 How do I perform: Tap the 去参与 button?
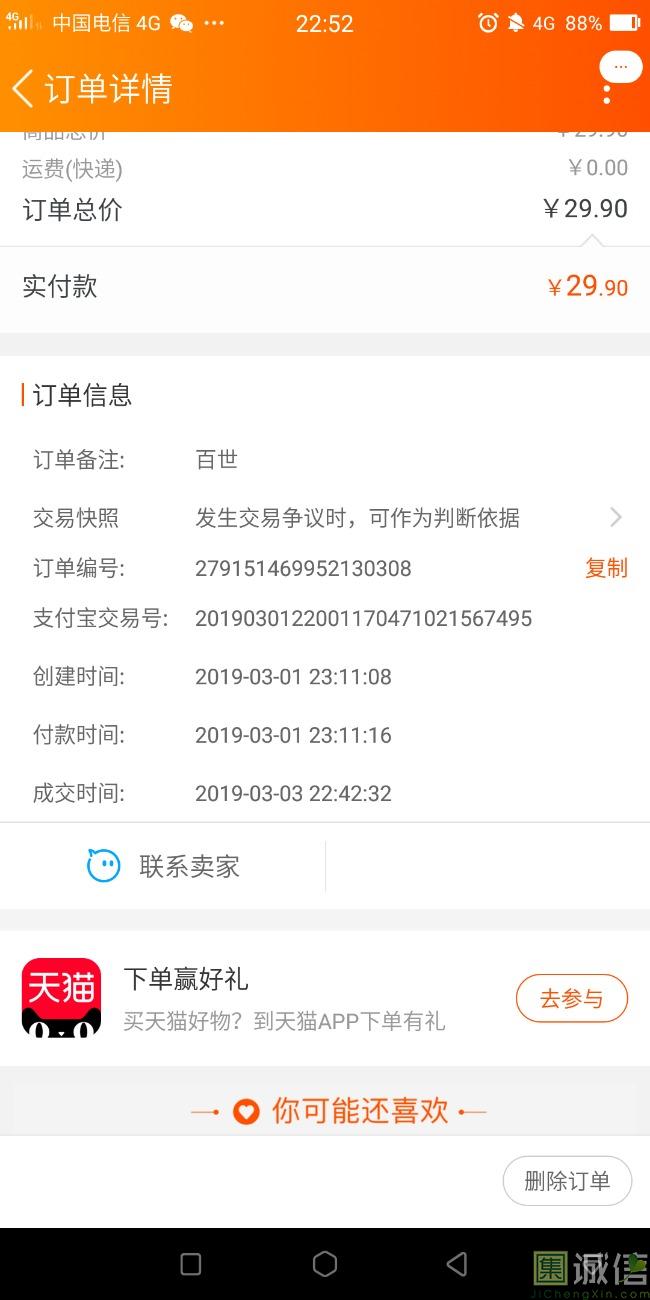[571, 998]
